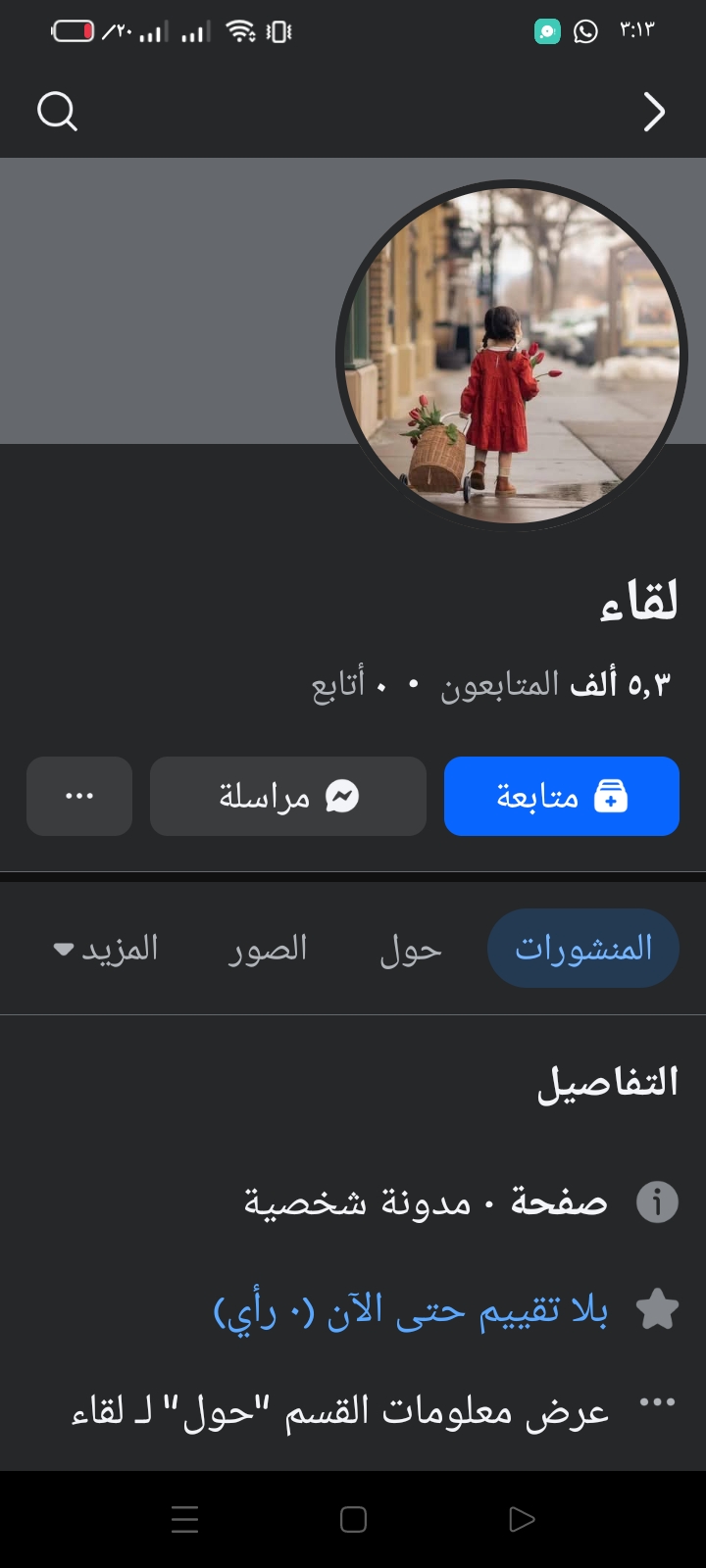Tap the back arrow to return
706x1568 pixels.
(654, 112)
